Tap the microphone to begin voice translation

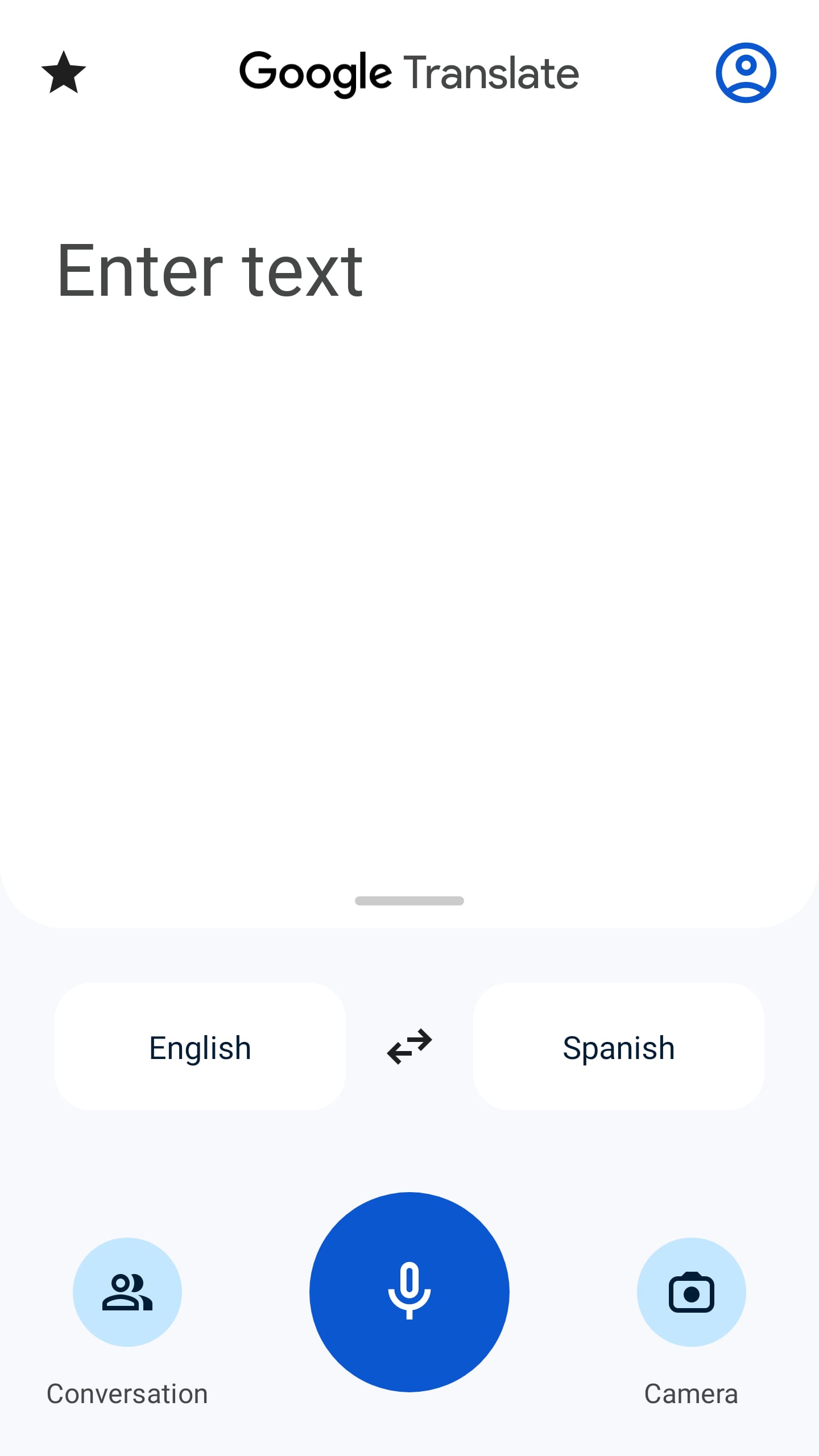409,1291
